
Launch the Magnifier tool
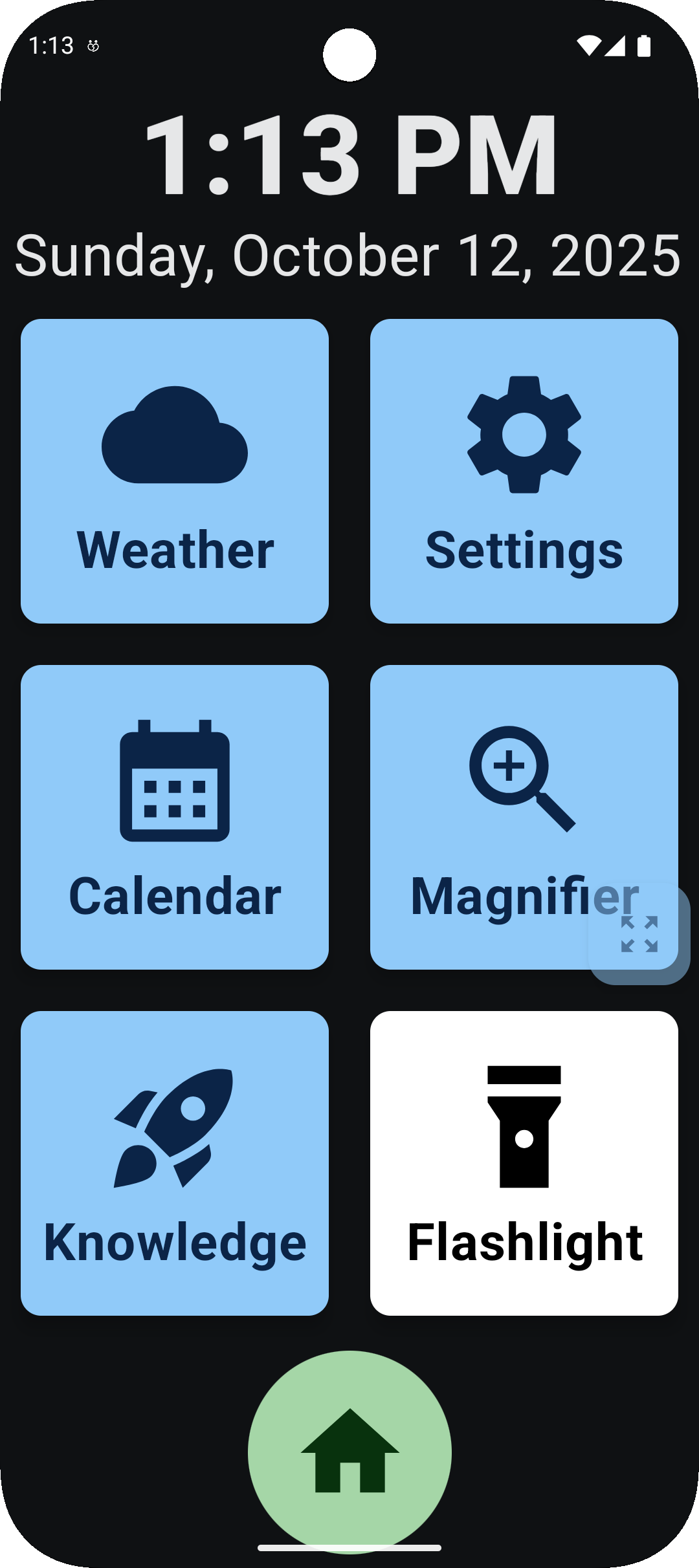(524, 816)
